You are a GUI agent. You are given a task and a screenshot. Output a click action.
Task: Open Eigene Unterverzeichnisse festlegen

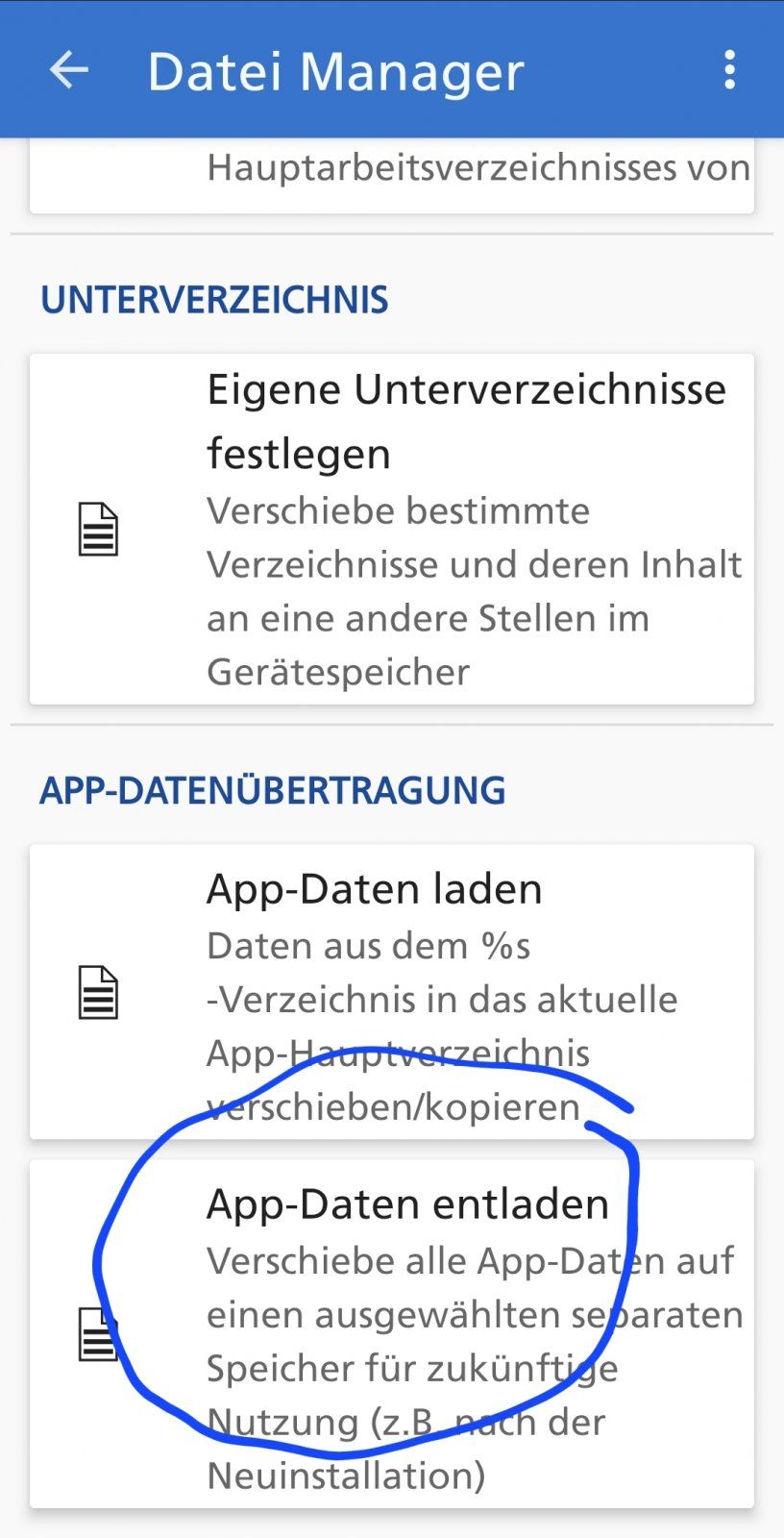tap(391, 529)
